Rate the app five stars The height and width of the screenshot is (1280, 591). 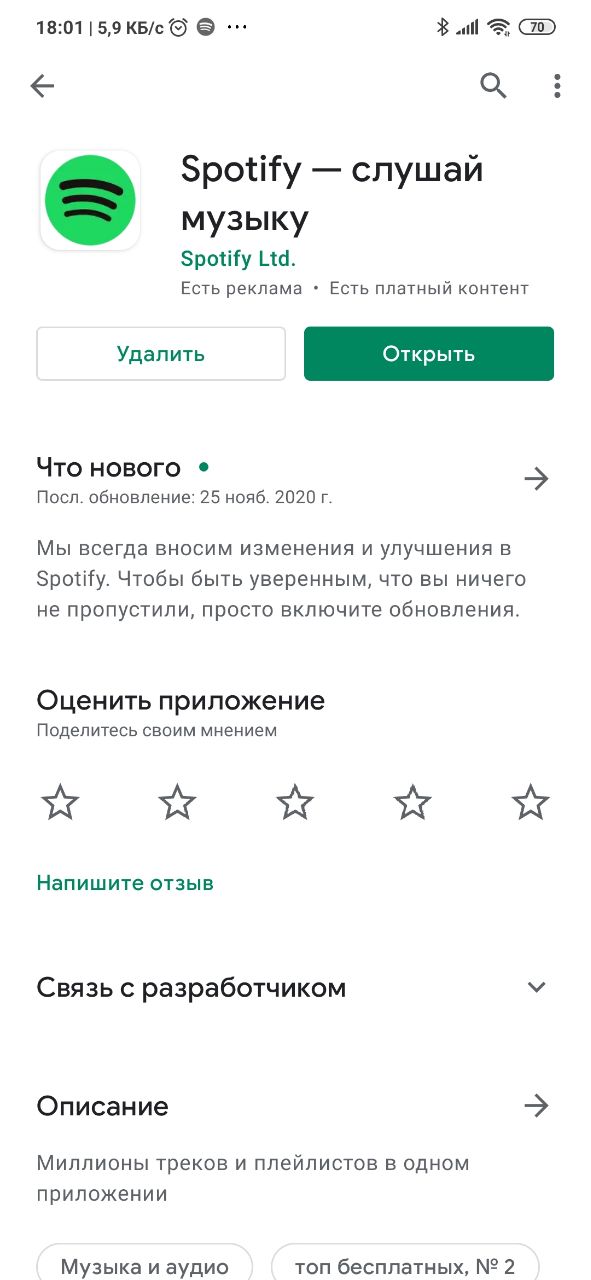coord(530,802)
